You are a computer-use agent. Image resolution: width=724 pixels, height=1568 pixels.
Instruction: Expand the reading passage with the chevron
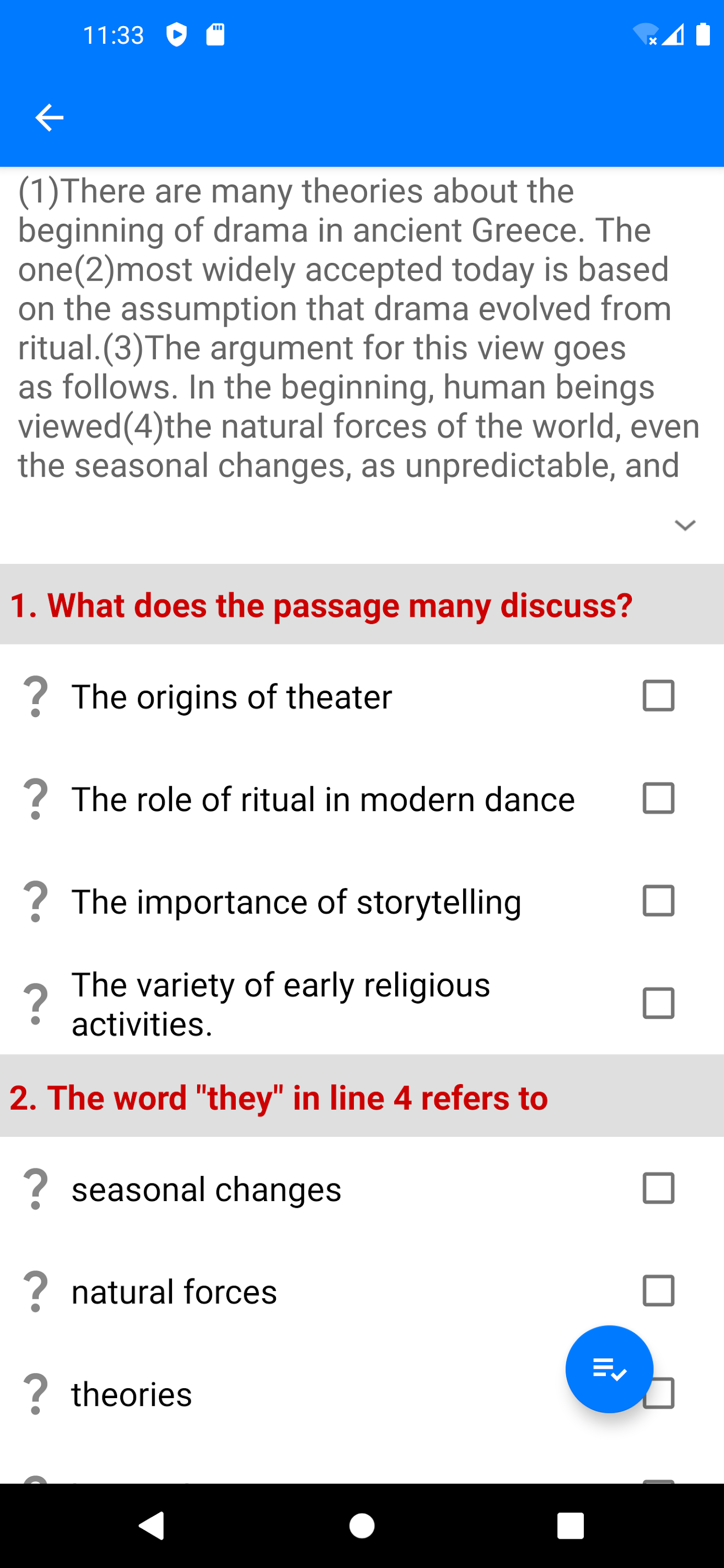pyautogui.click(x=685, y=525)
